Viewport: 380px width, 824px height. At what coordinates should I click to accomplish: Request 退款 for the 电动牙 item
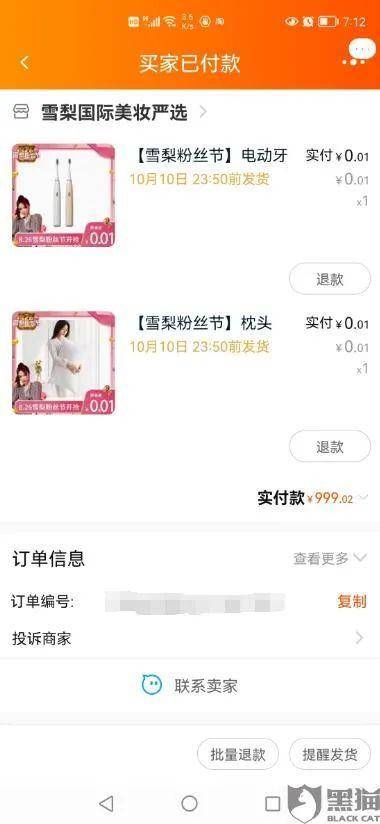[x=330, y=279]
